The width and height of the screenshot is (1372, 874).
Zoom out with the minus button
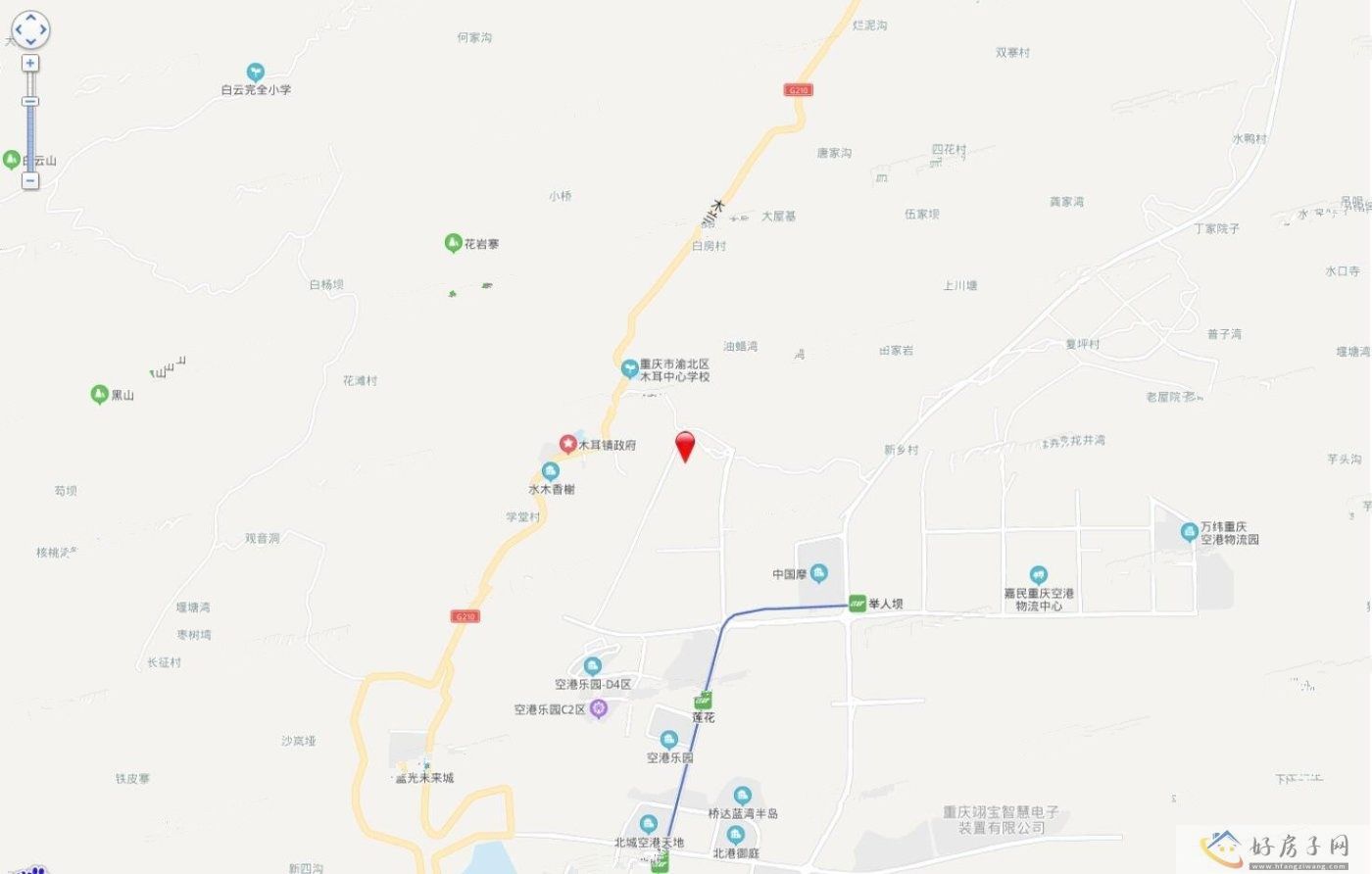pyautogui.click(x=30, y=181)
